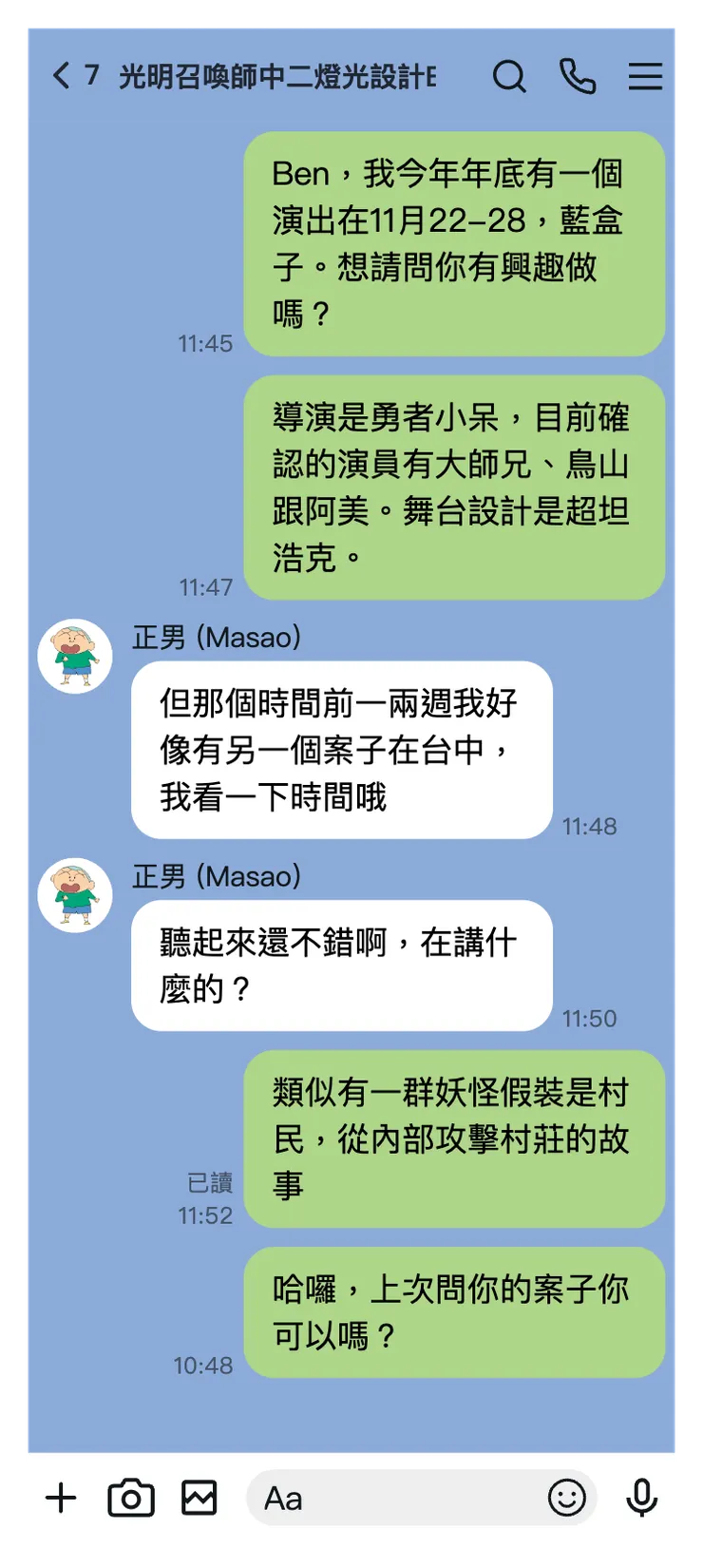
Task: Tap the message input field labeled Aa
Action: coord(380,1498)
